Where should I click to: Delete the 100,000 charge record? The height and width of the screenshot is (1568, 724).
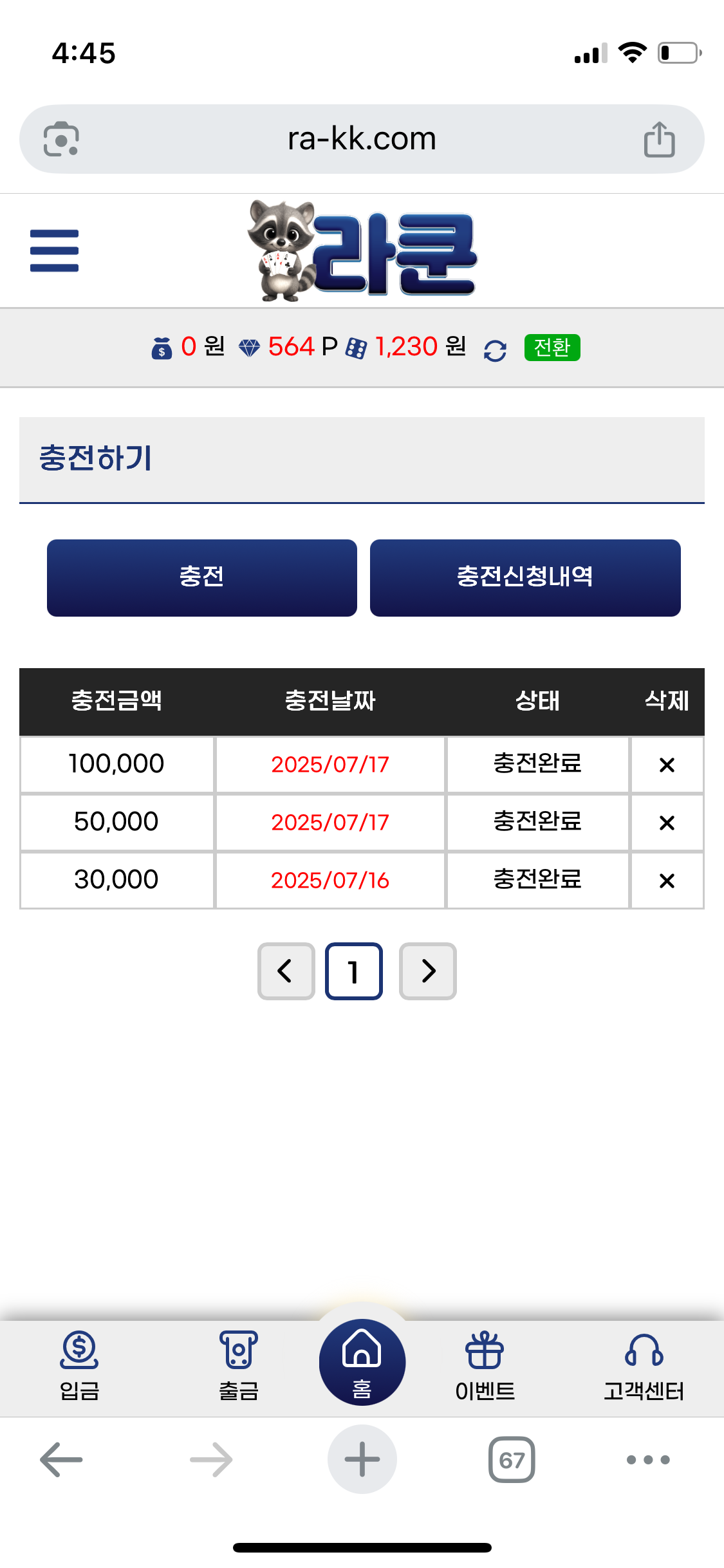[x=667, y=765]
